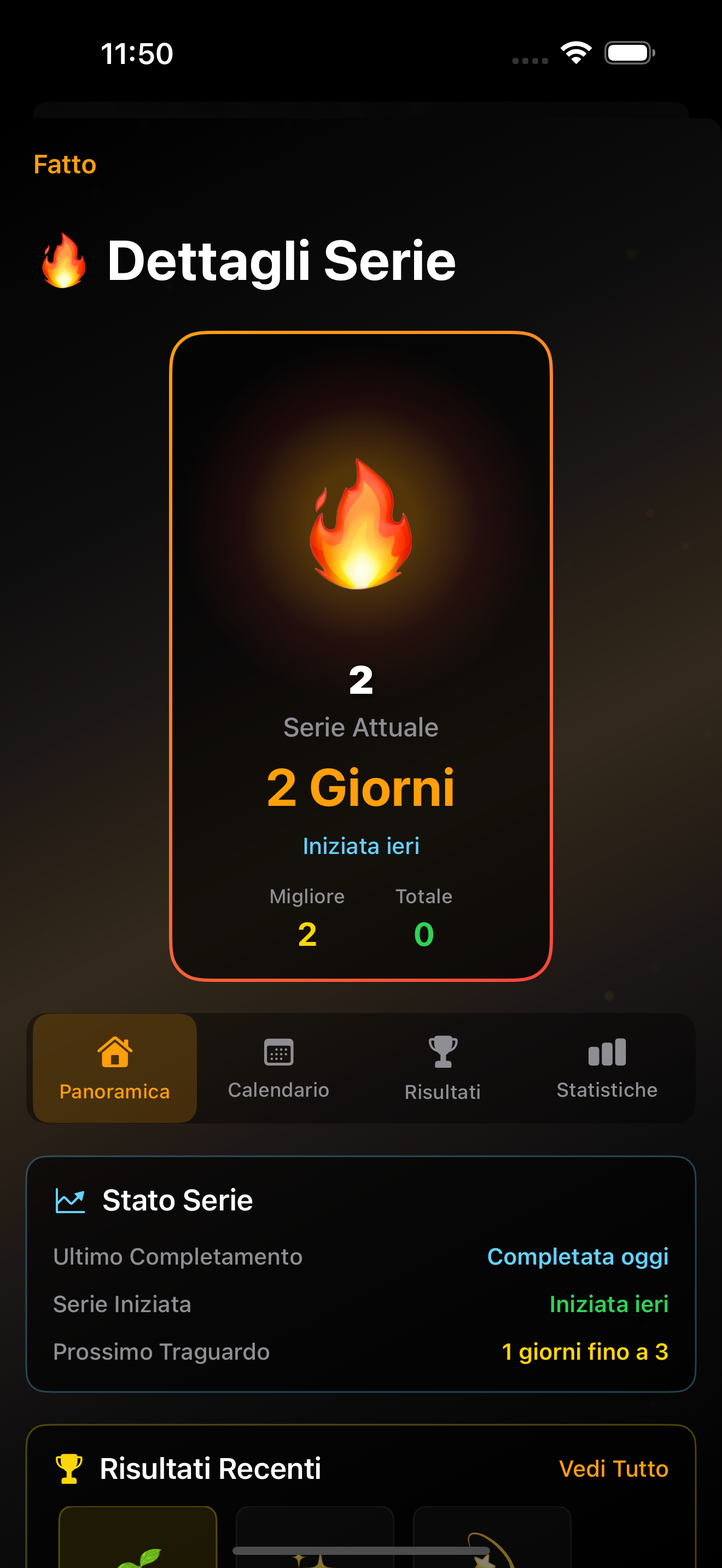Switch to the Calendario tab
The image size is (722, 1568).
coord(278,1068)
